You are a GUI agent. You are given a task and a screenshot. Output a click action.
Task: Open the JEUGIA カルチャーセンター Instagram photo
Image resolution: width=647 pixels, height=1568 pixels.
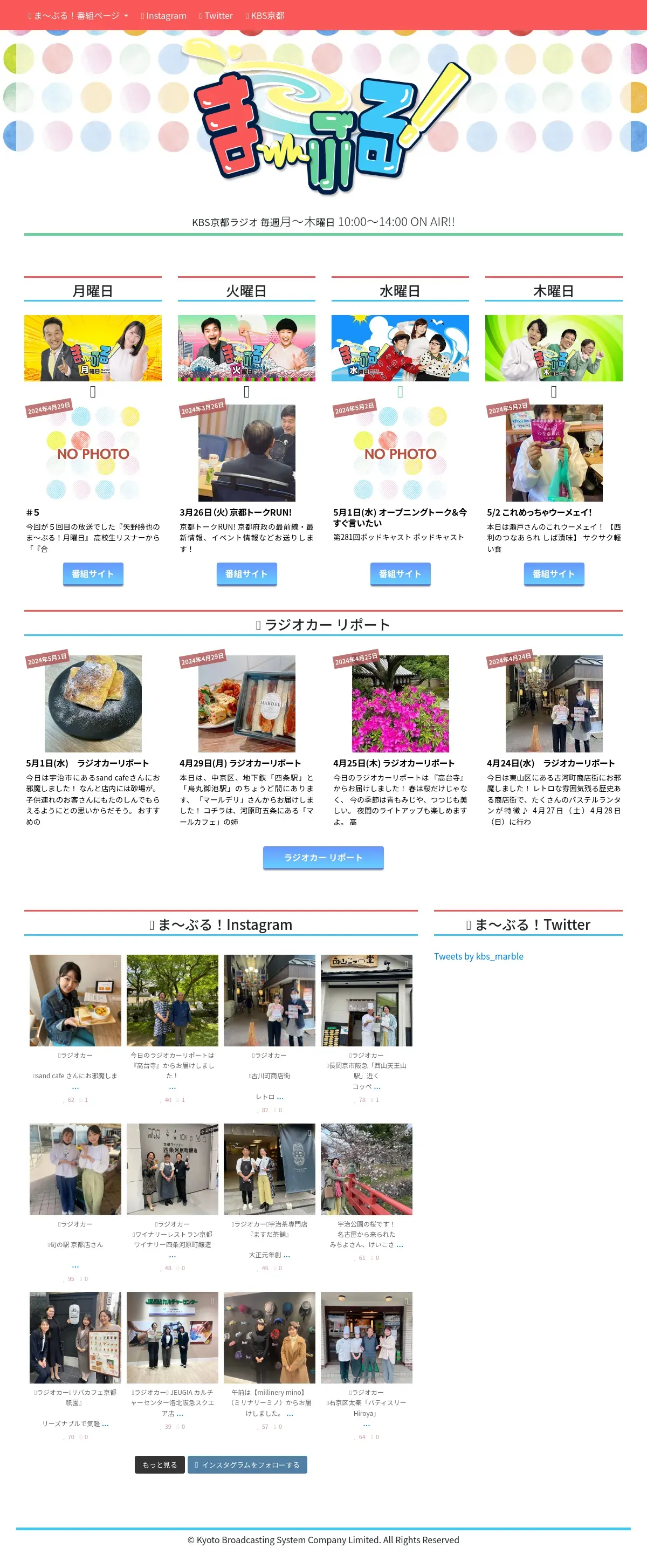pyautogui.click(x=172, y=1337)
